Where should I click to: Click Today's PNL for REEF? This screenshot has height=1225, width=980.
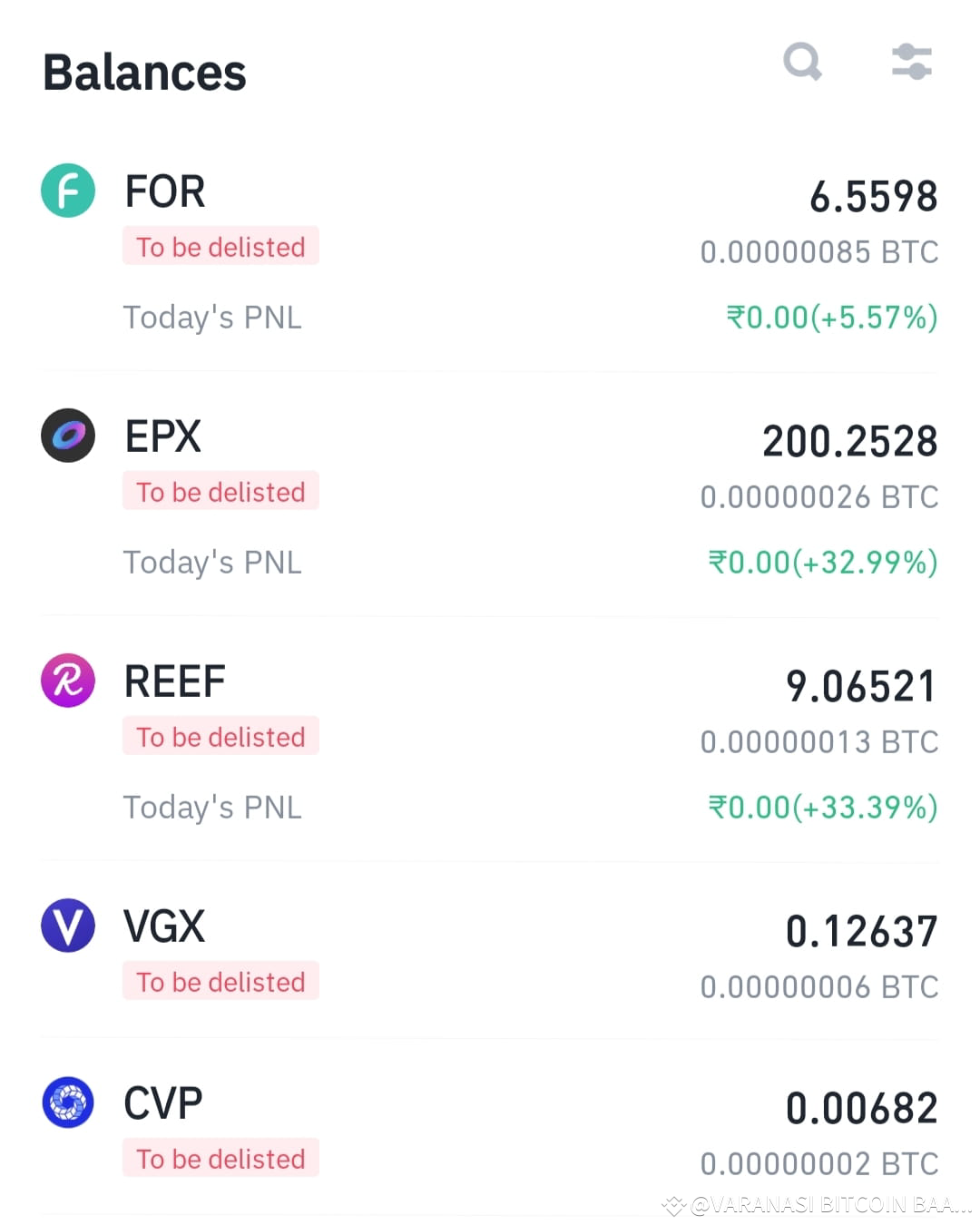click(212, 807)
